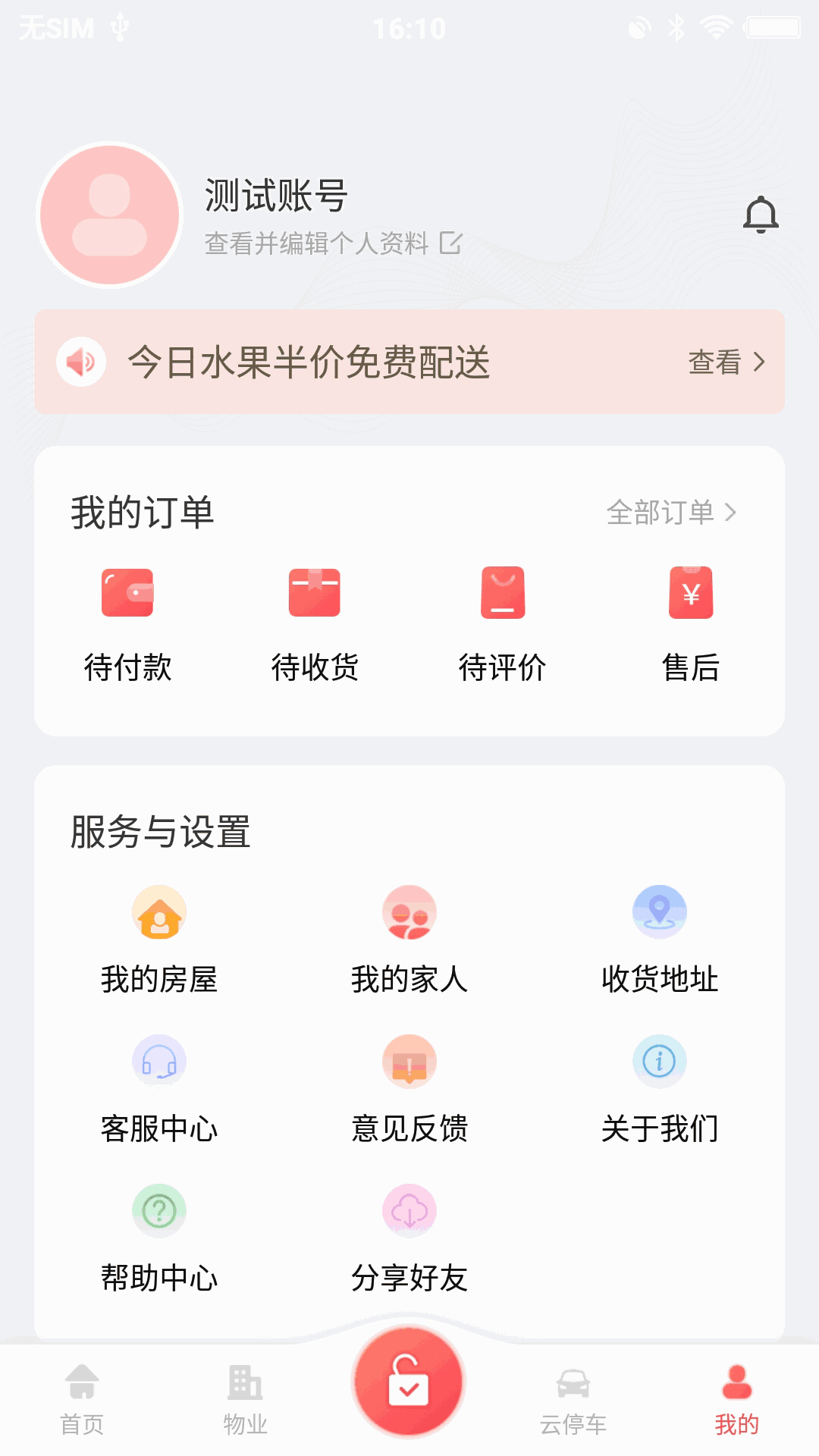
Task: Tap the red unlock door button
Action: (x=409, y=1381)
